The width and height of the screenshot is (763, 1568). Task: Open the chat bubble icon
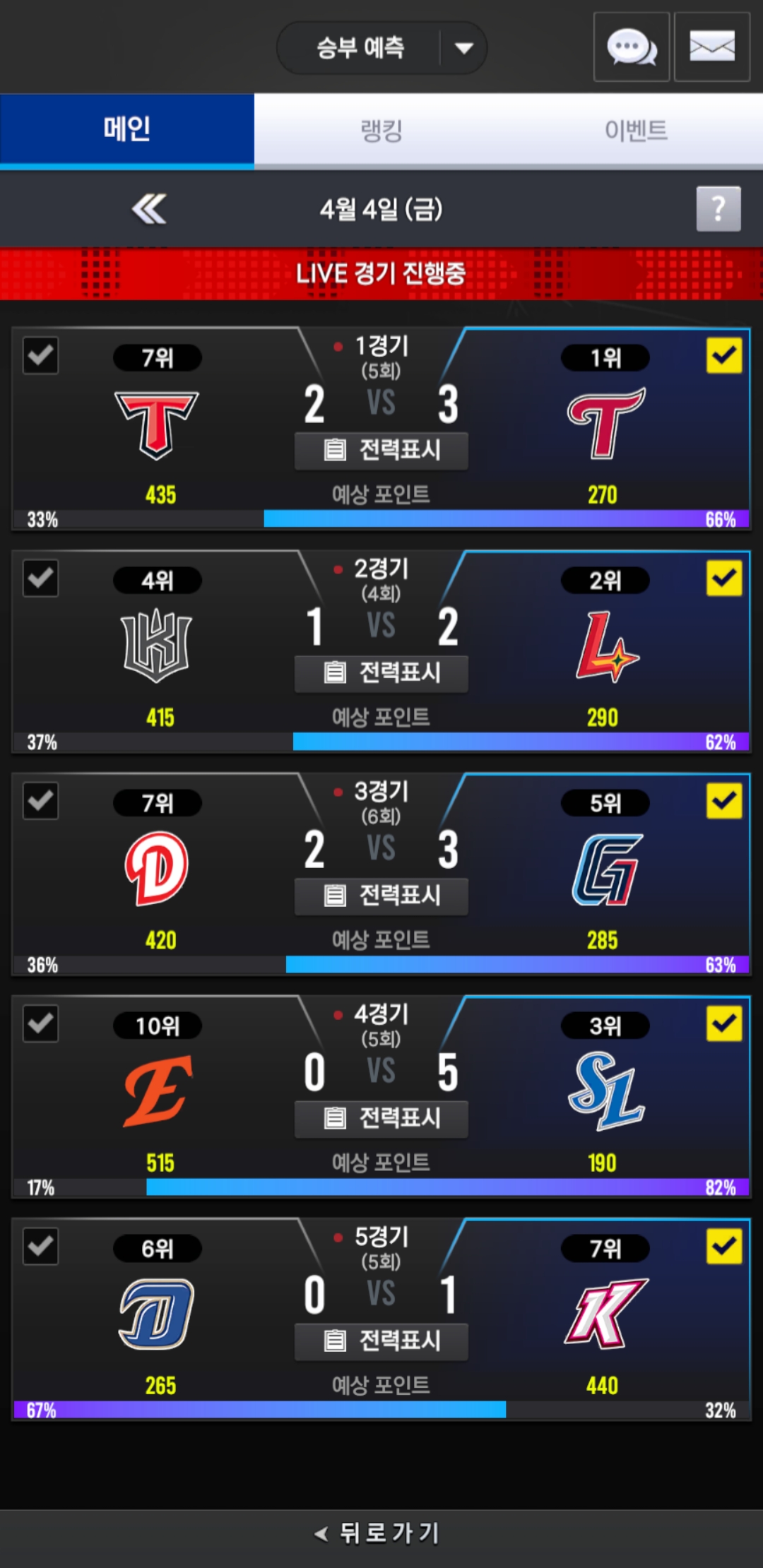click(631, 47)
